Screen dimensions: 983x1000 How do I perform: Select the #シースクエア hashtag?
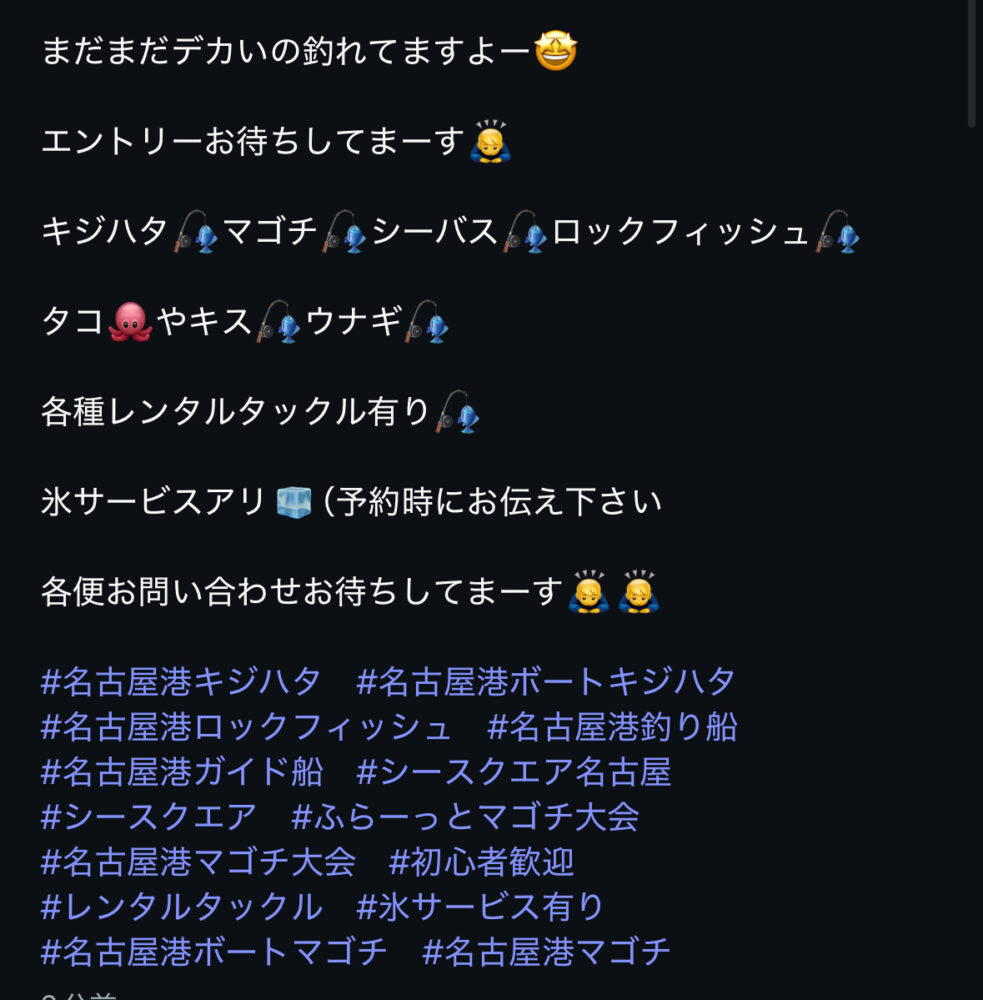[148, 817]
